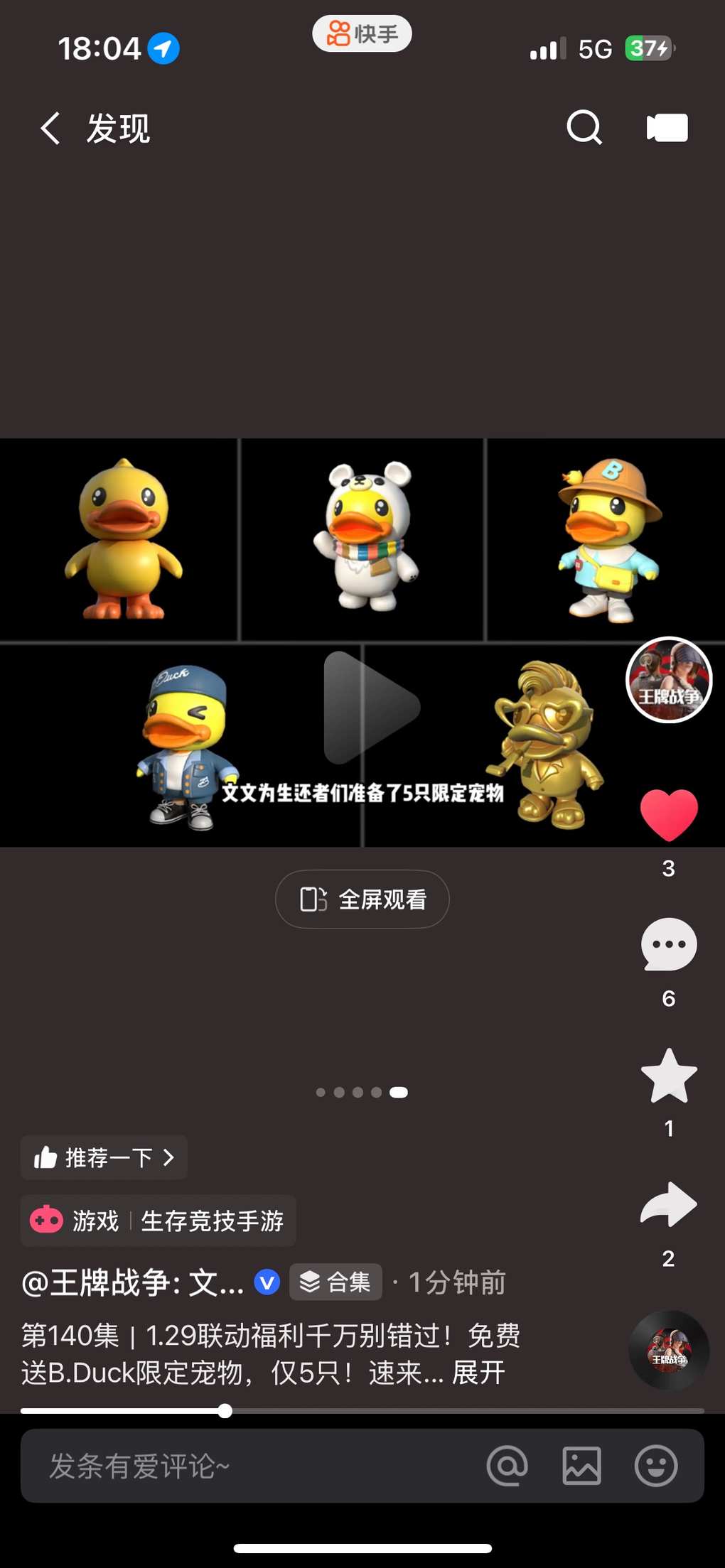Go back from the 发现 page

50,129
